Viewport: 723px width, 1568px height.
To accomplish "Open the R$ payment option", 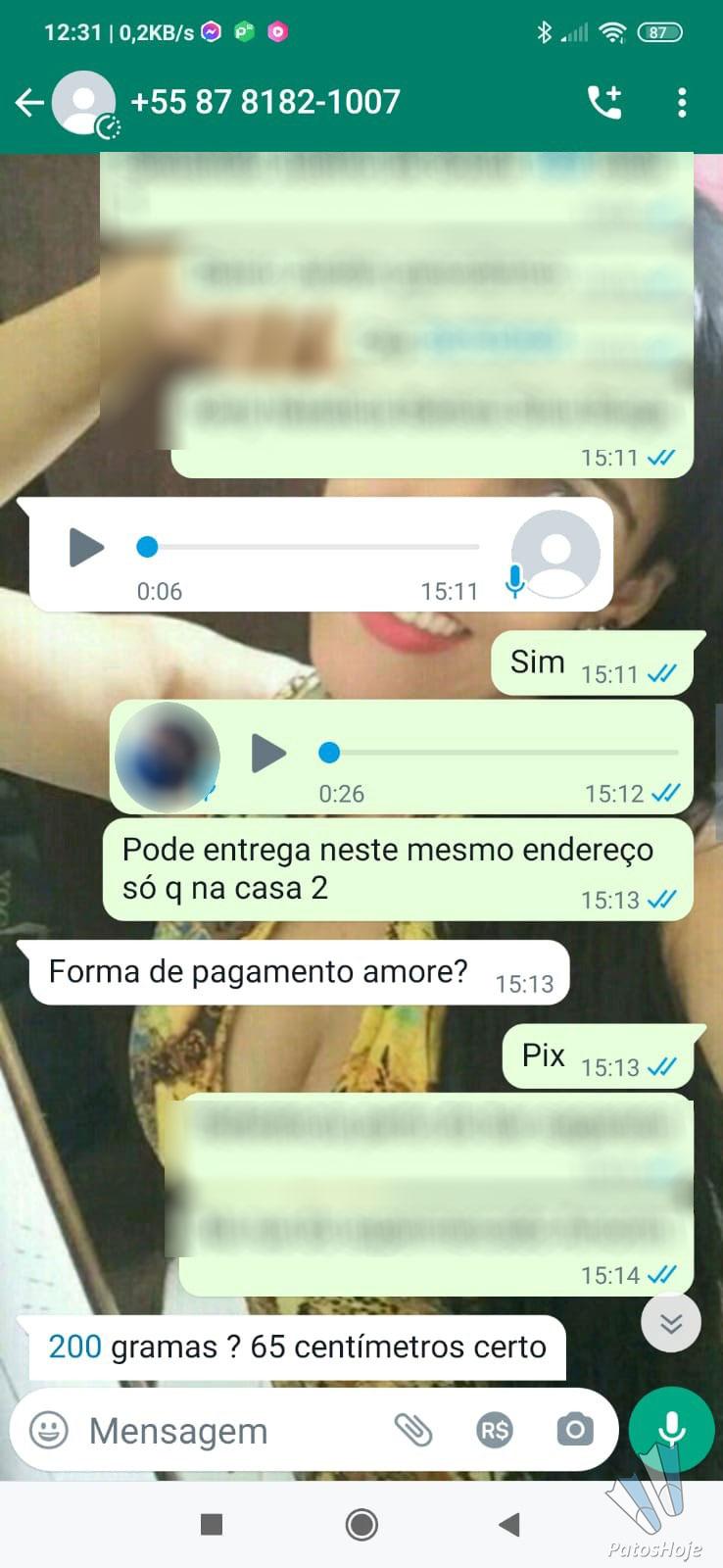I will (495, 1431).
